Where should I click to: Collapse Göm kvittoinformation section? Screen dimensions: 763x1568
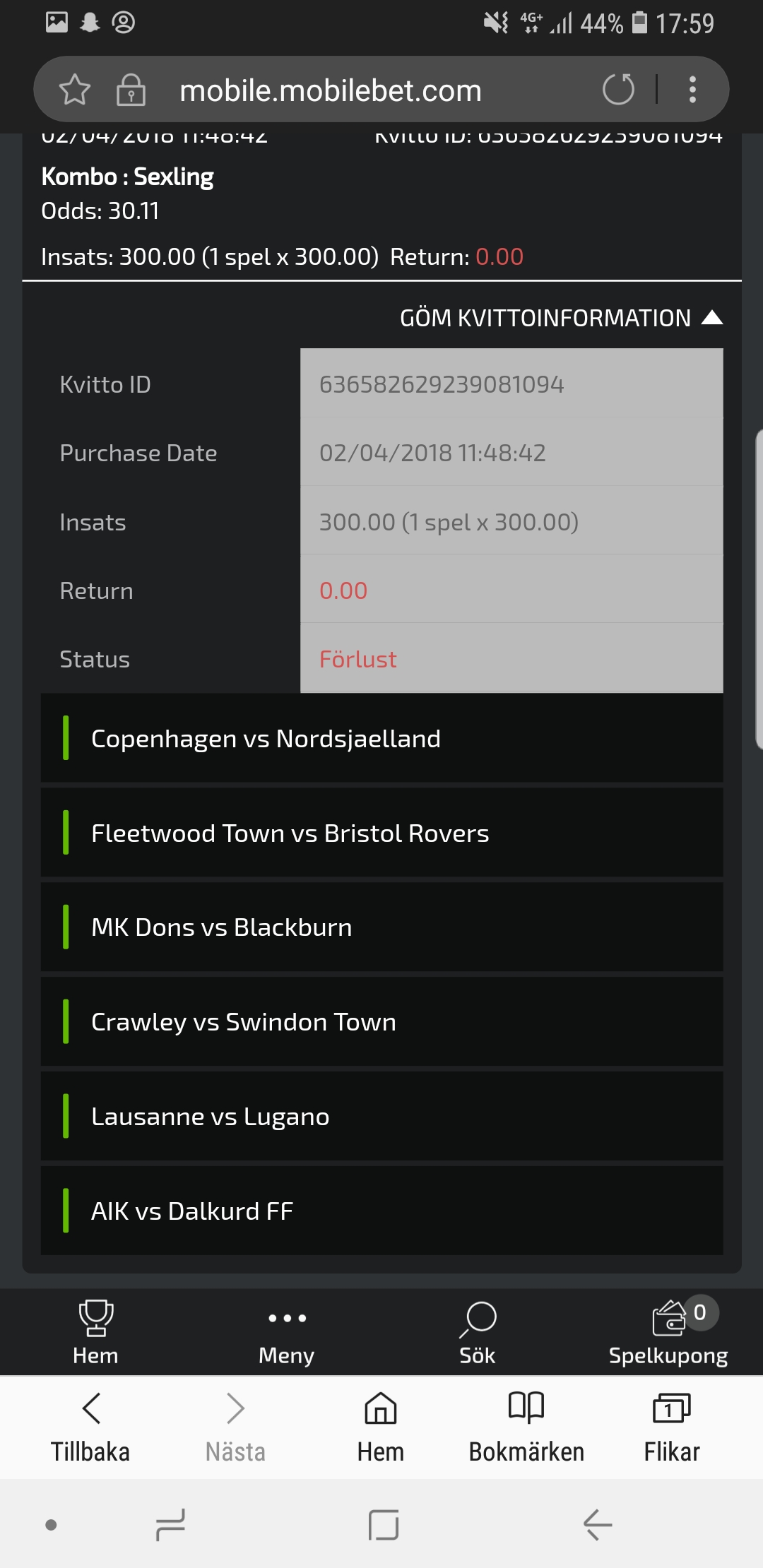click(561, 318)
